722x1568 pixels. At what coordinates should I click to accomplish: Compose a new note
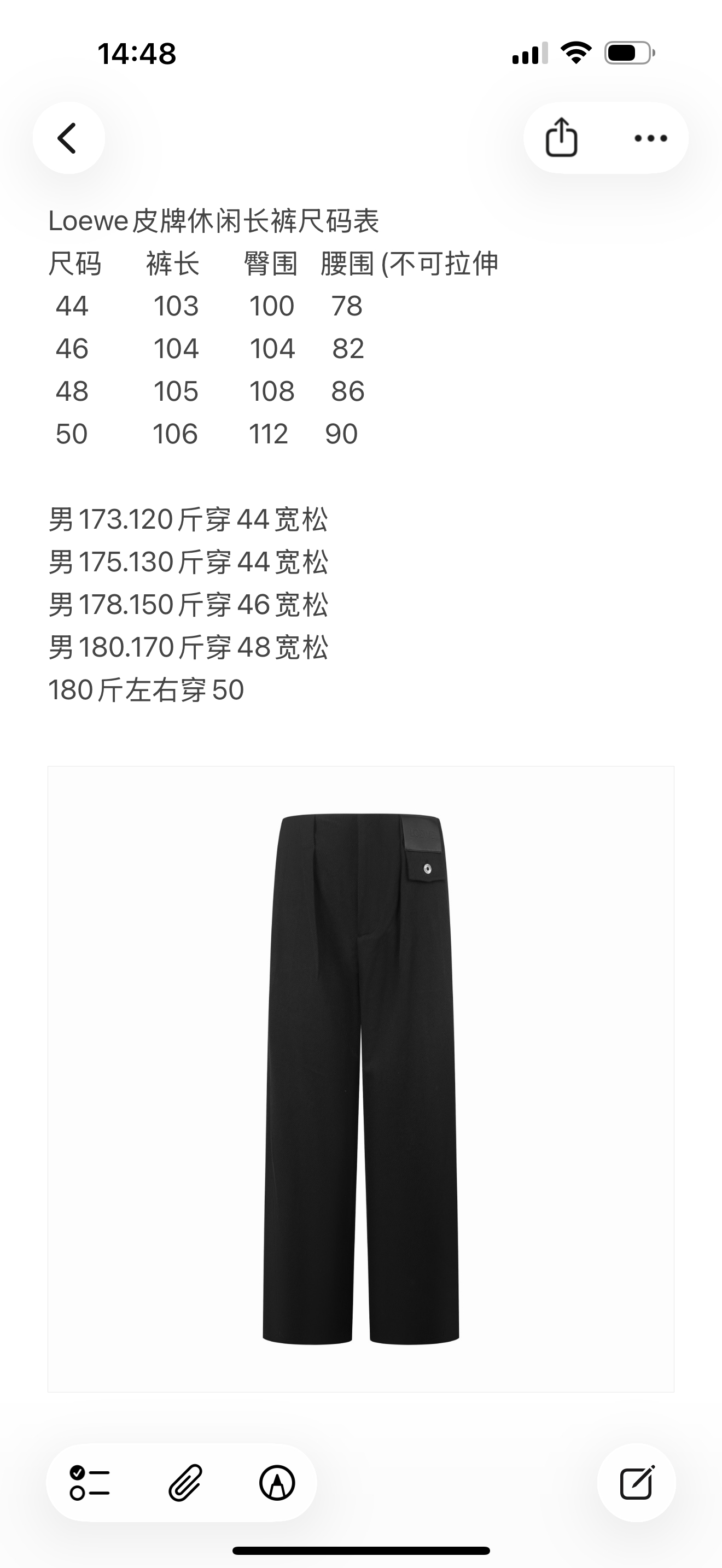[636, 1483]
